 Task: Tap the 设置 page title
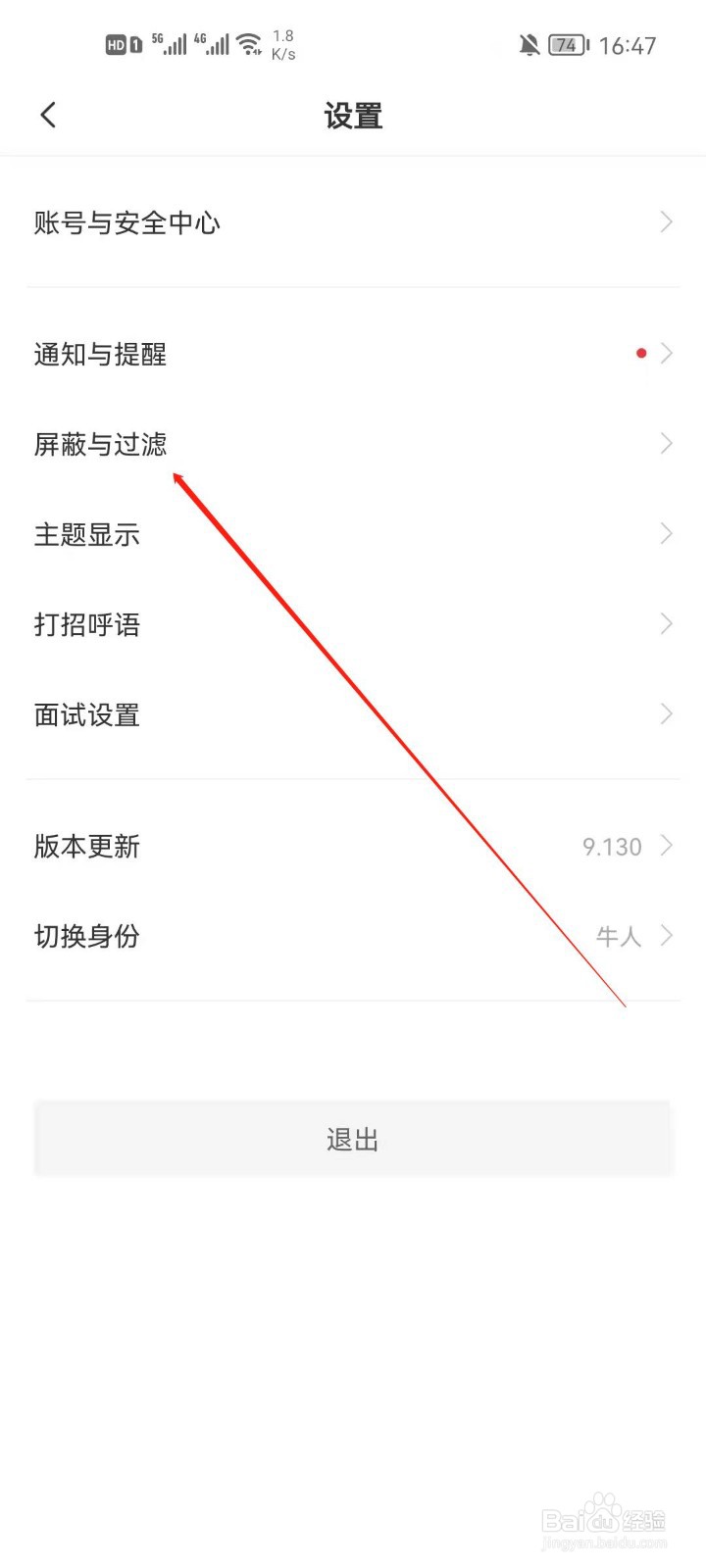pyautogui.click(x=353, y=116)
